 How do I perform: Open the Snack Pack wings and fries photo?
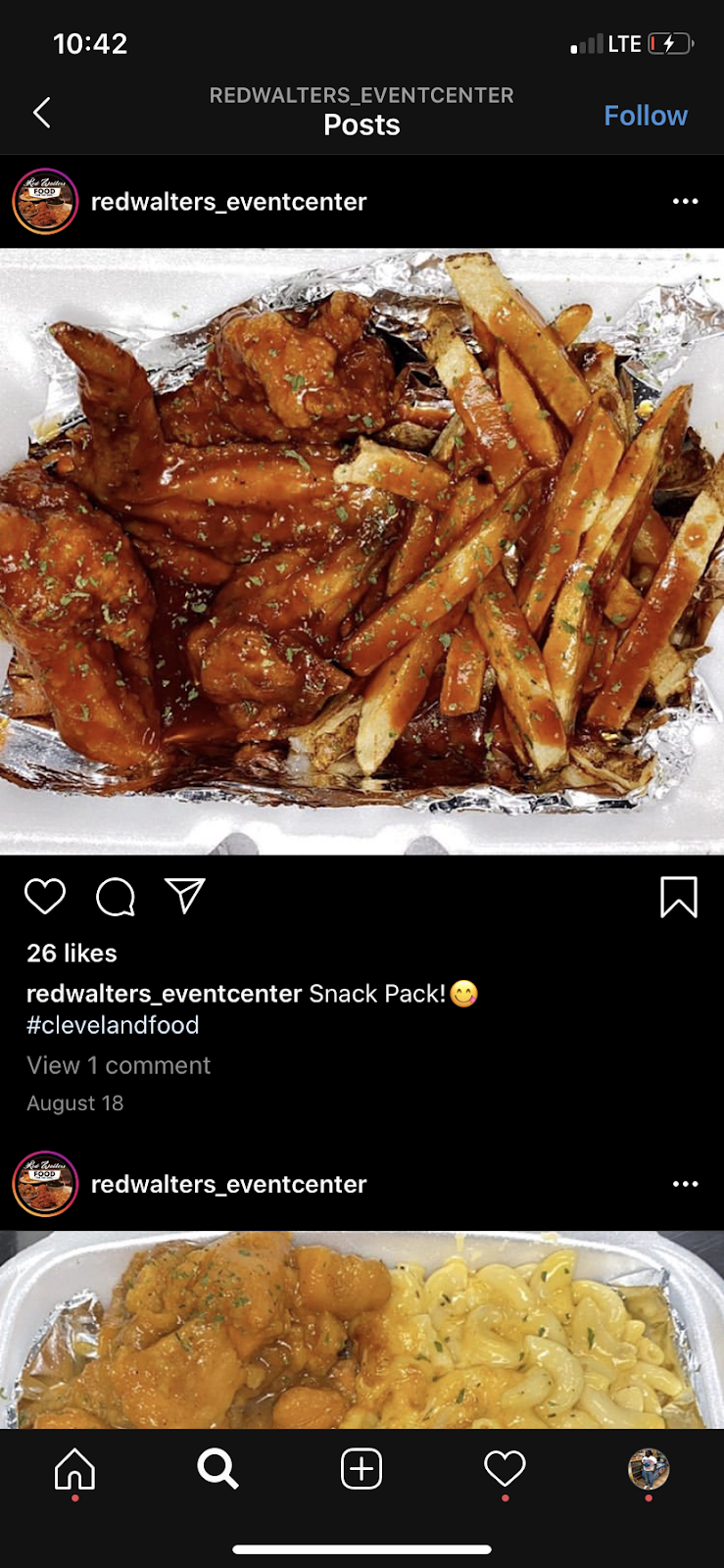pyautogui.click(x=362, y=551)
